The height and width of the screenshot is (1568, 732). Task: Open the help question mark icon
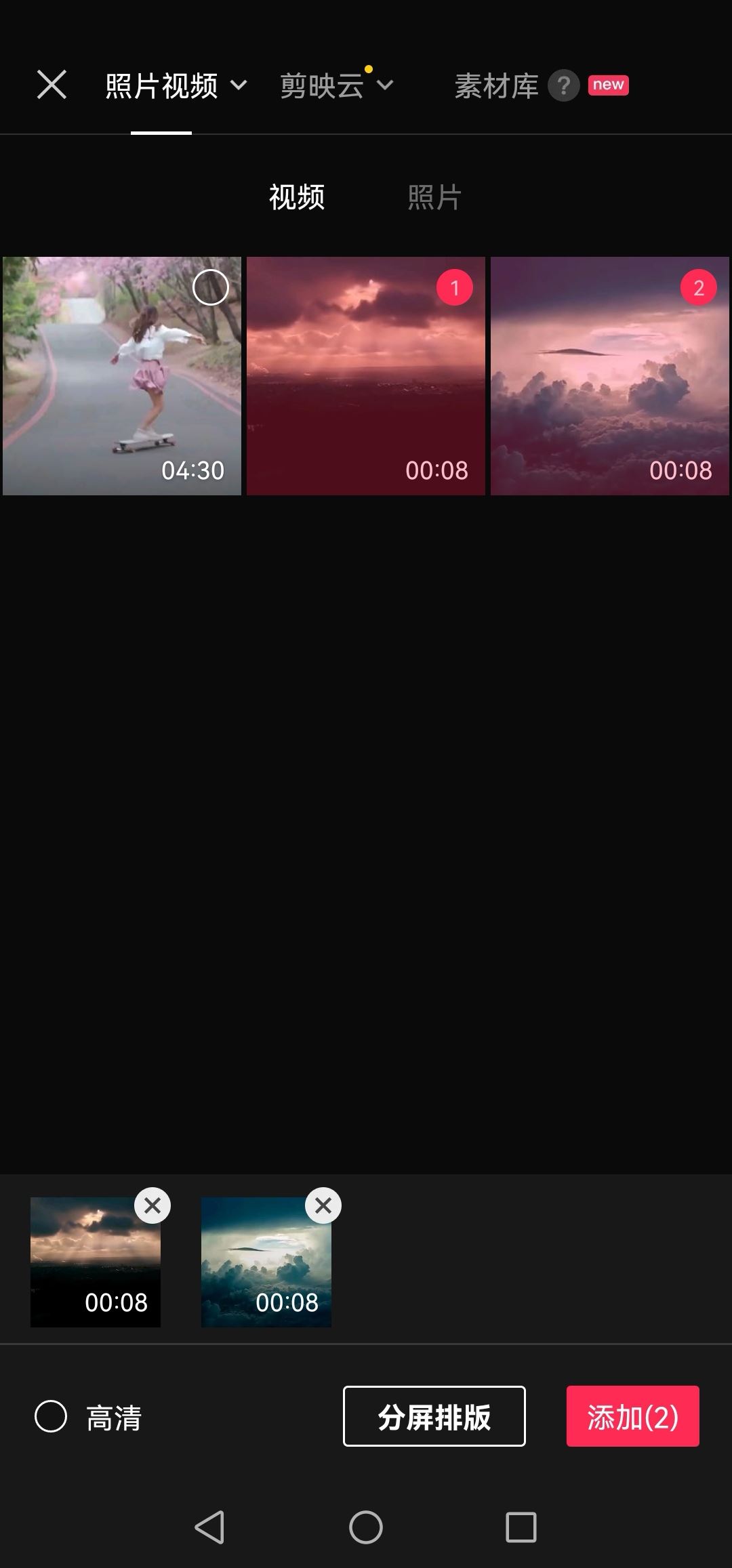563,85
